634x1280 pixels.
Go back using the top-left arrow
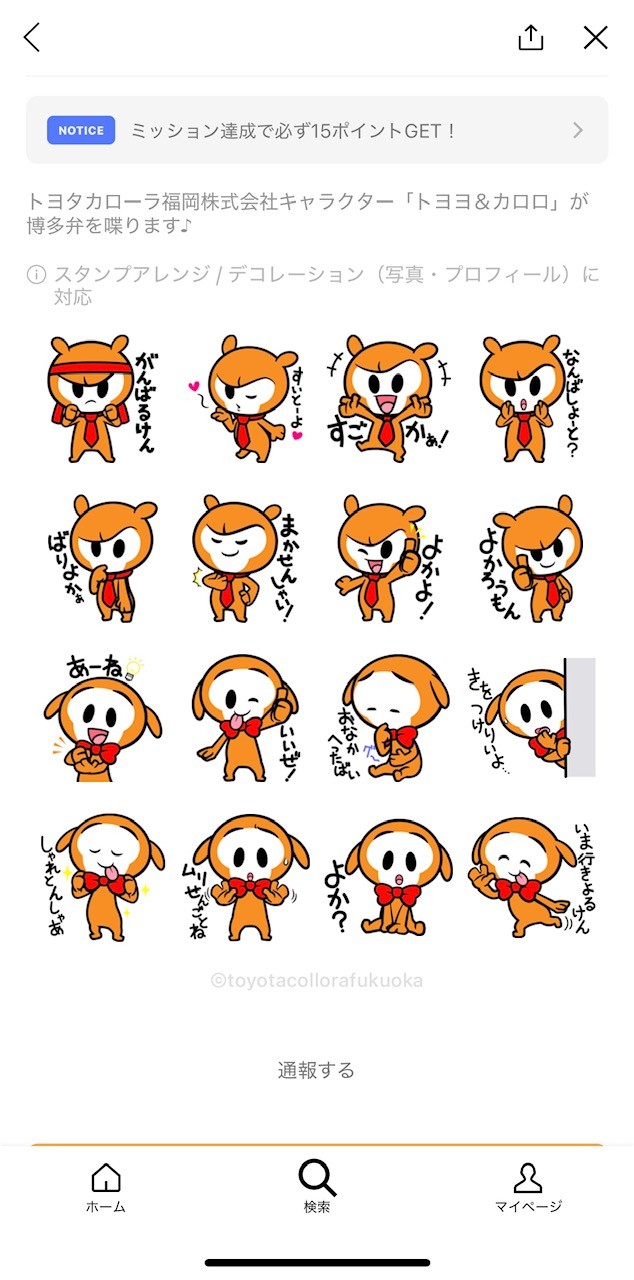[x=32, y=38]
